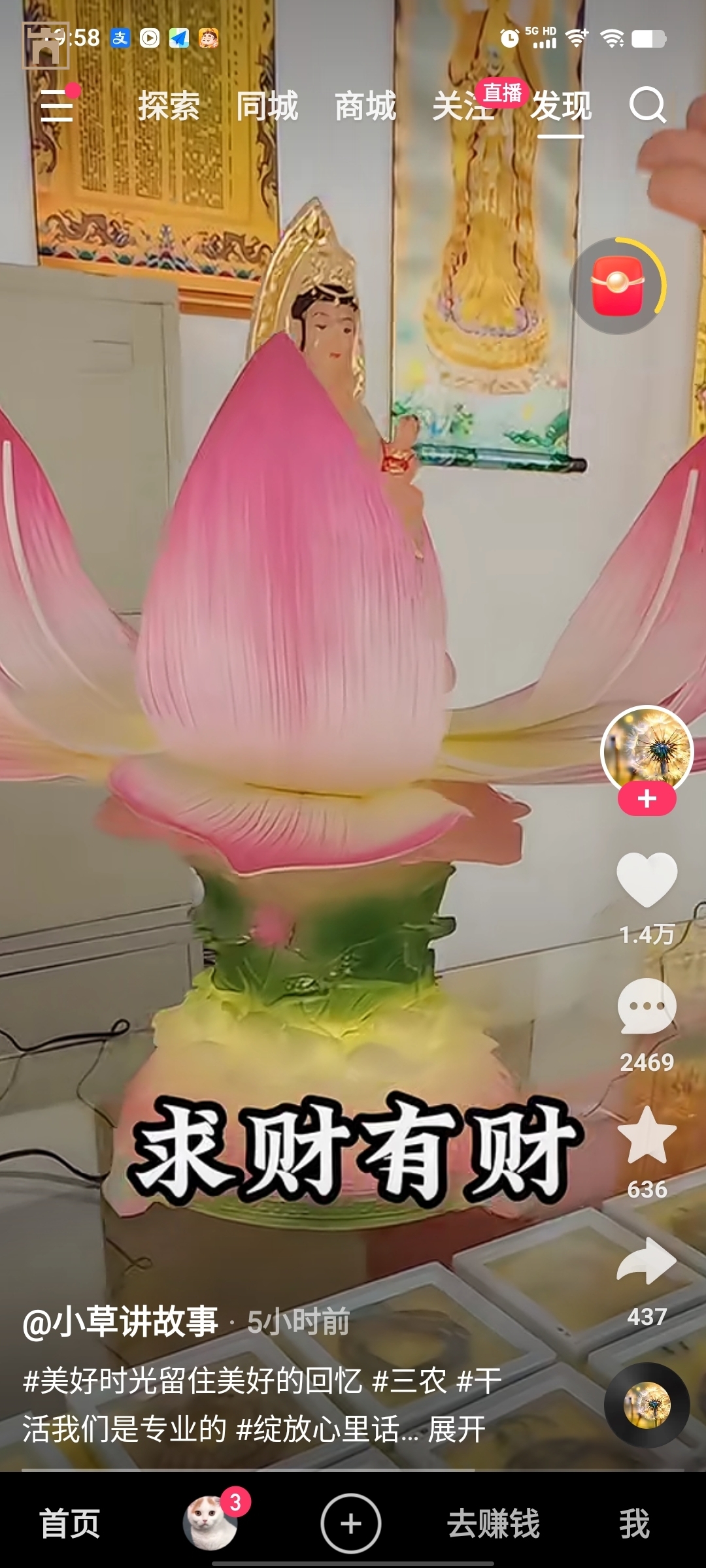Open the hamburger side menu
The height and width of the screenshot is (1568, 706).
point(58,106)
